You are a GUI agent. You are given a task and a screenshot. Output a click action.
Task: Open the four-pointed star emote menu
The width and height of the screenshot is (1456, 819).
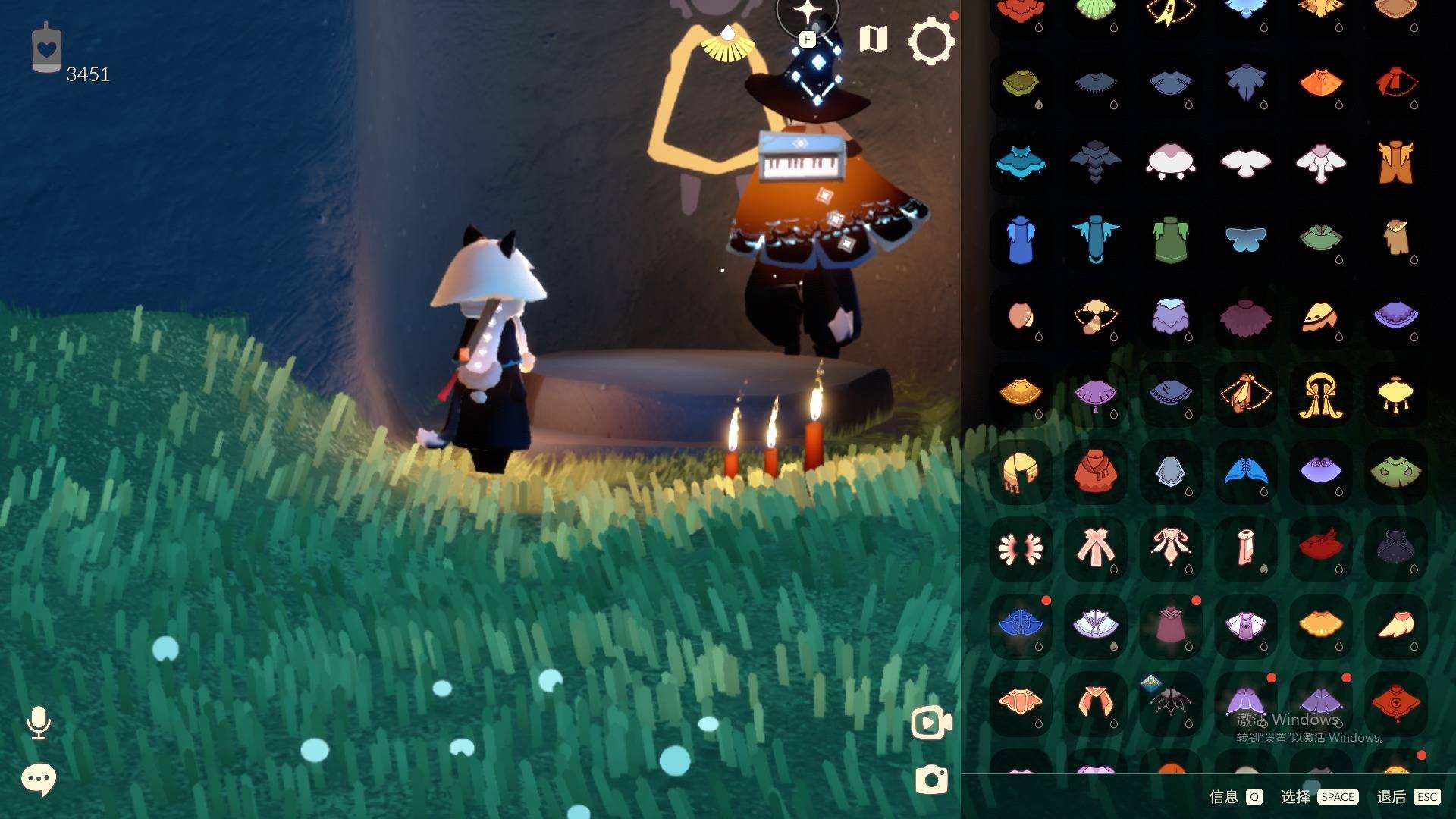[x=807, y=13]
